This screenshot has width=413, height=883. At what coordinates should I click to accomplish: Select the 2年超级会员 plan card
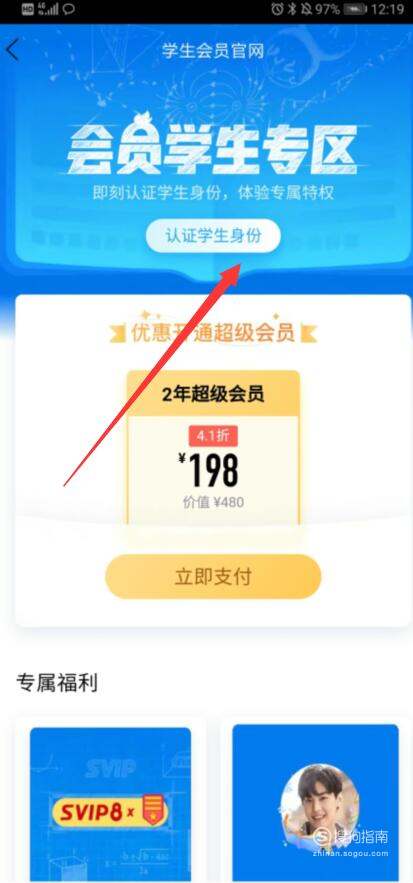[213, 448]
